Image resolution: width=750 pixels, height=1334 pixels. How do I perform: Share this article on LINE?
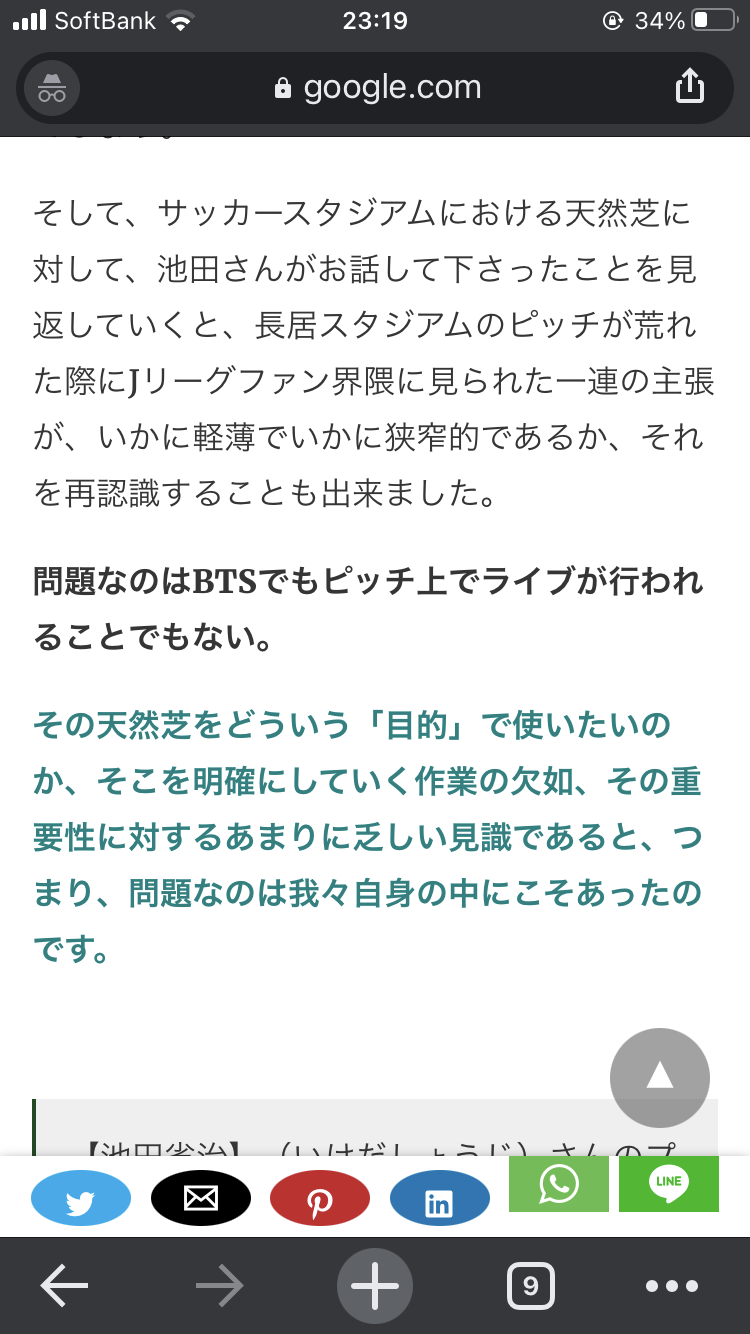[668, 1184]
